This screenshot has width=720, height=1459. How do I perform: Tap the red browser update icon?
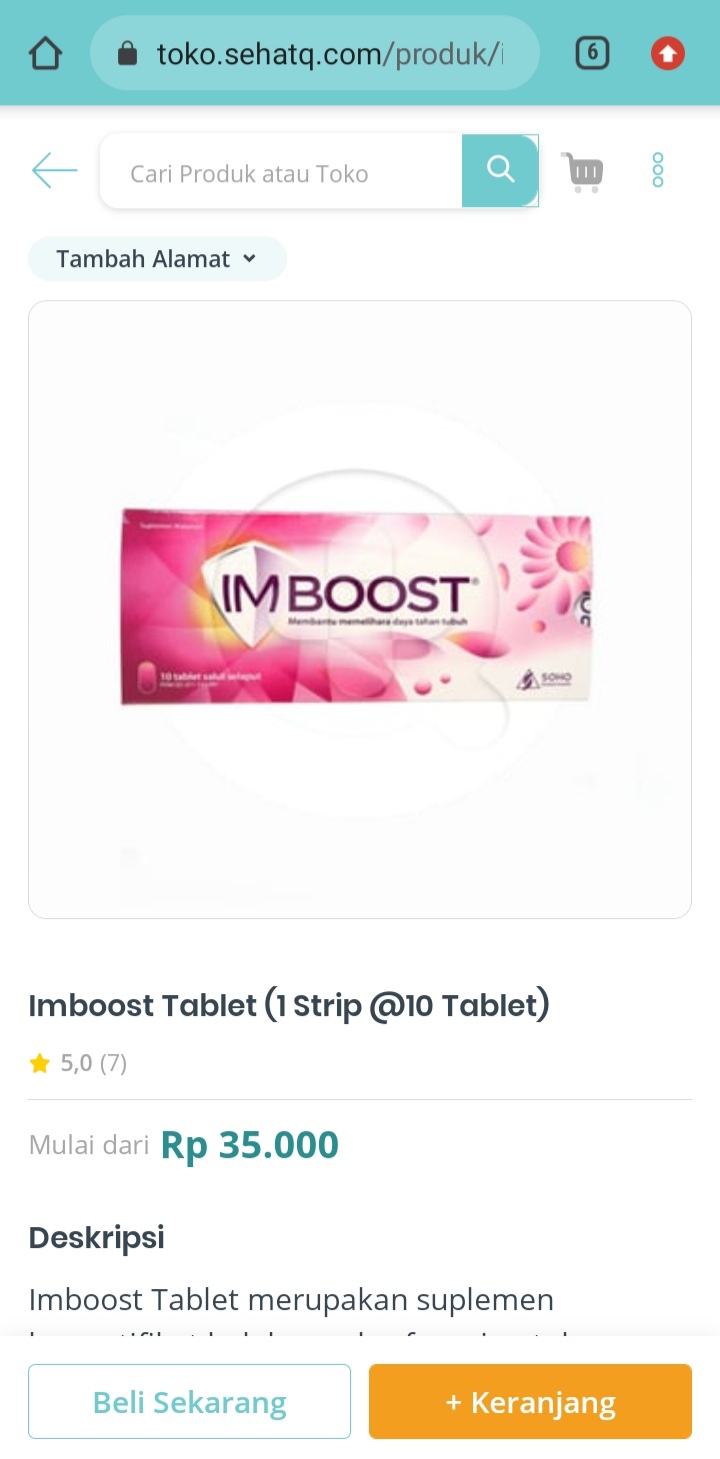point(668,53)
